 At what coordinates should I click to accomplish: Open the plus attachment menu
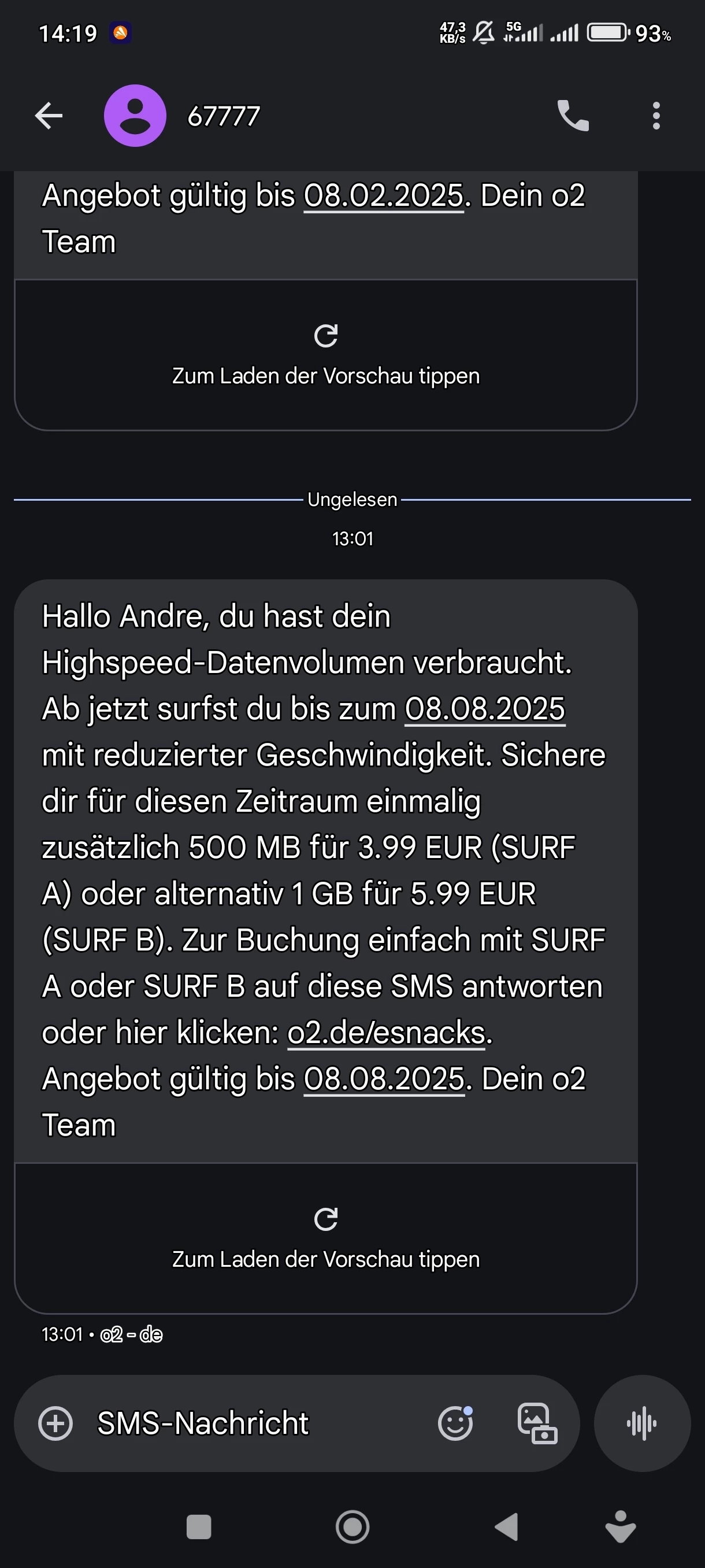coord(55,1423)
